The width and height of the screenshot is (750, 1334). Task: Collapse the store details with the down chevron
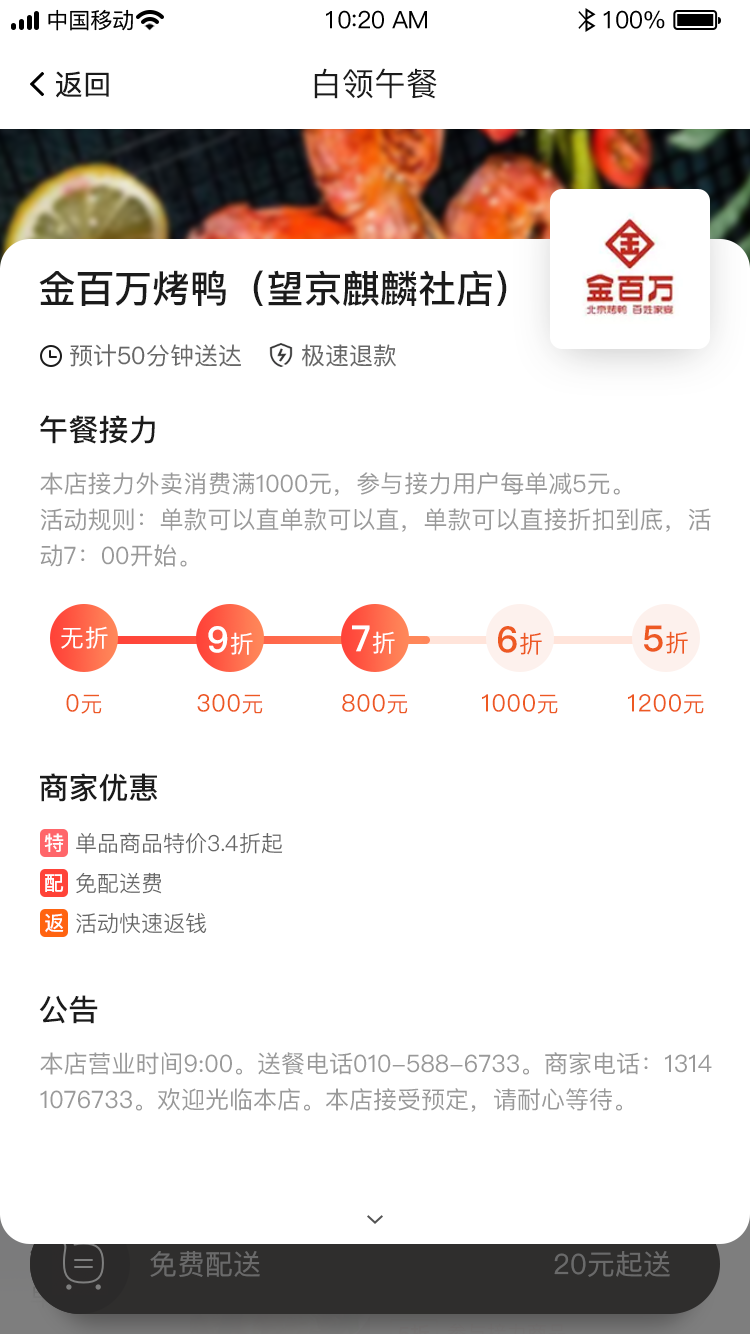point(375,1219)
